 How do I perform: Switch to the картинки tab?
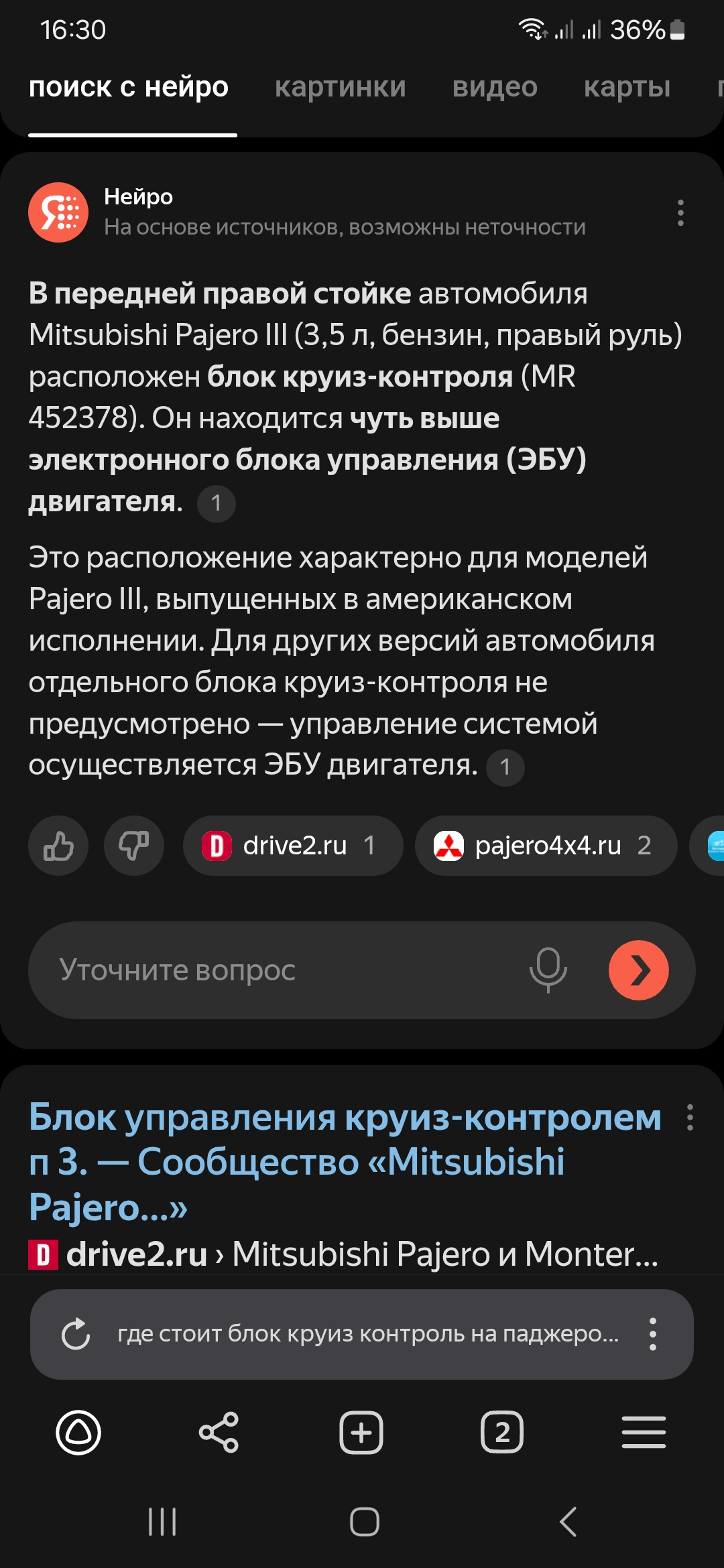coord(340,88)
